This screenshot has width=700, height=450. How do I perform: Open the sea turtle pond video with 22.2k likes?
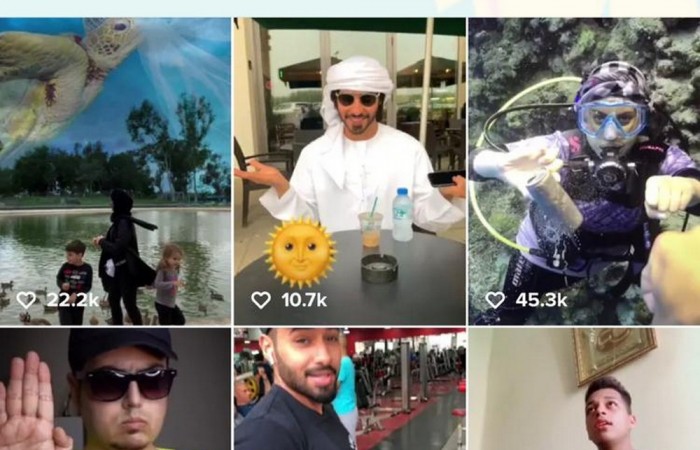(115, 170)
